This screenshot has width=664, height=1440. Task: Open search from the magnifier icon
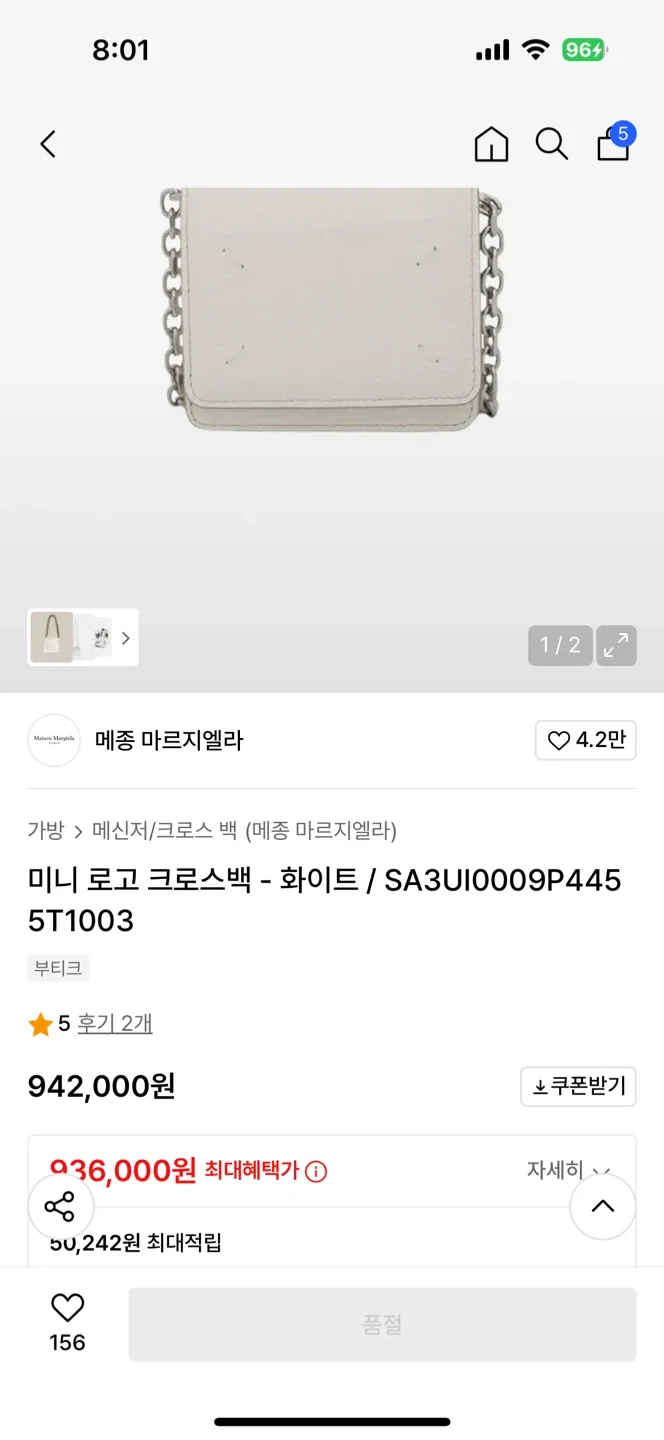coord(551,144)
